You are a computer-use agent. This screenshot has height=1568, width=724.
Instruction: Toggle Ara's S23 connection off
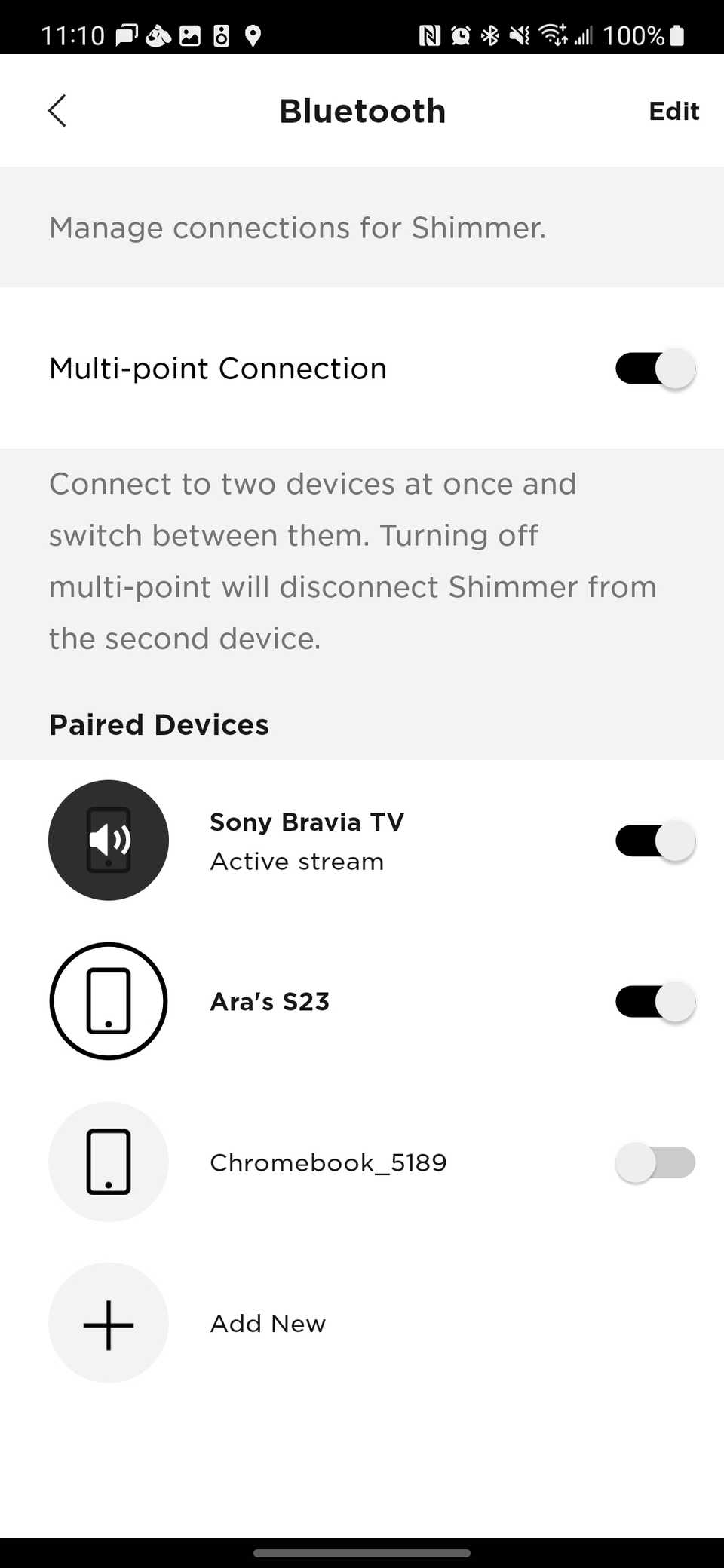(x=655, y=1001)
